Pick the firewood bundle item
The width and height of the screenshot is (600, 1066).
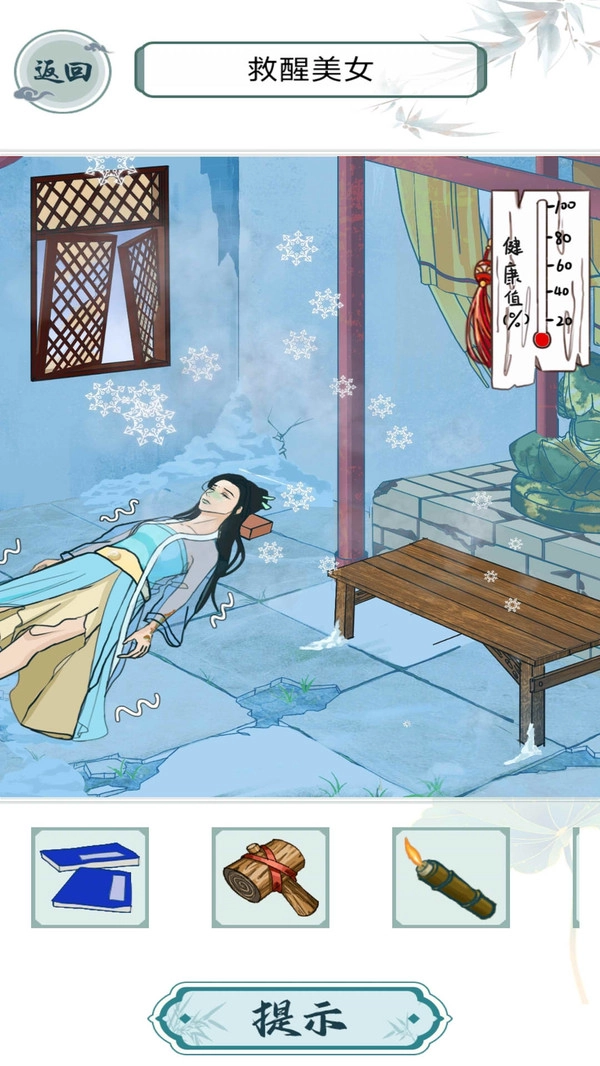(270, 877)
